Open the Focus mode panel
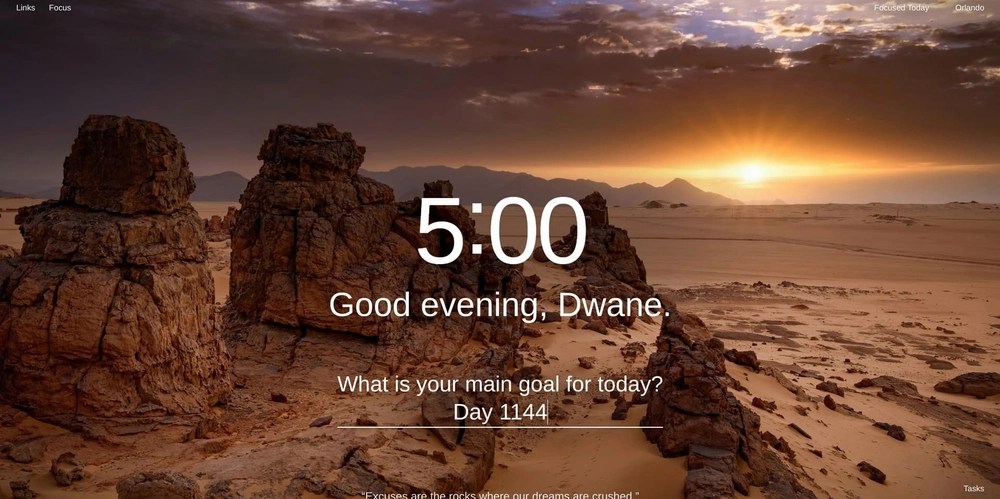Screen dimensions: 1000x499 [60, 8]
